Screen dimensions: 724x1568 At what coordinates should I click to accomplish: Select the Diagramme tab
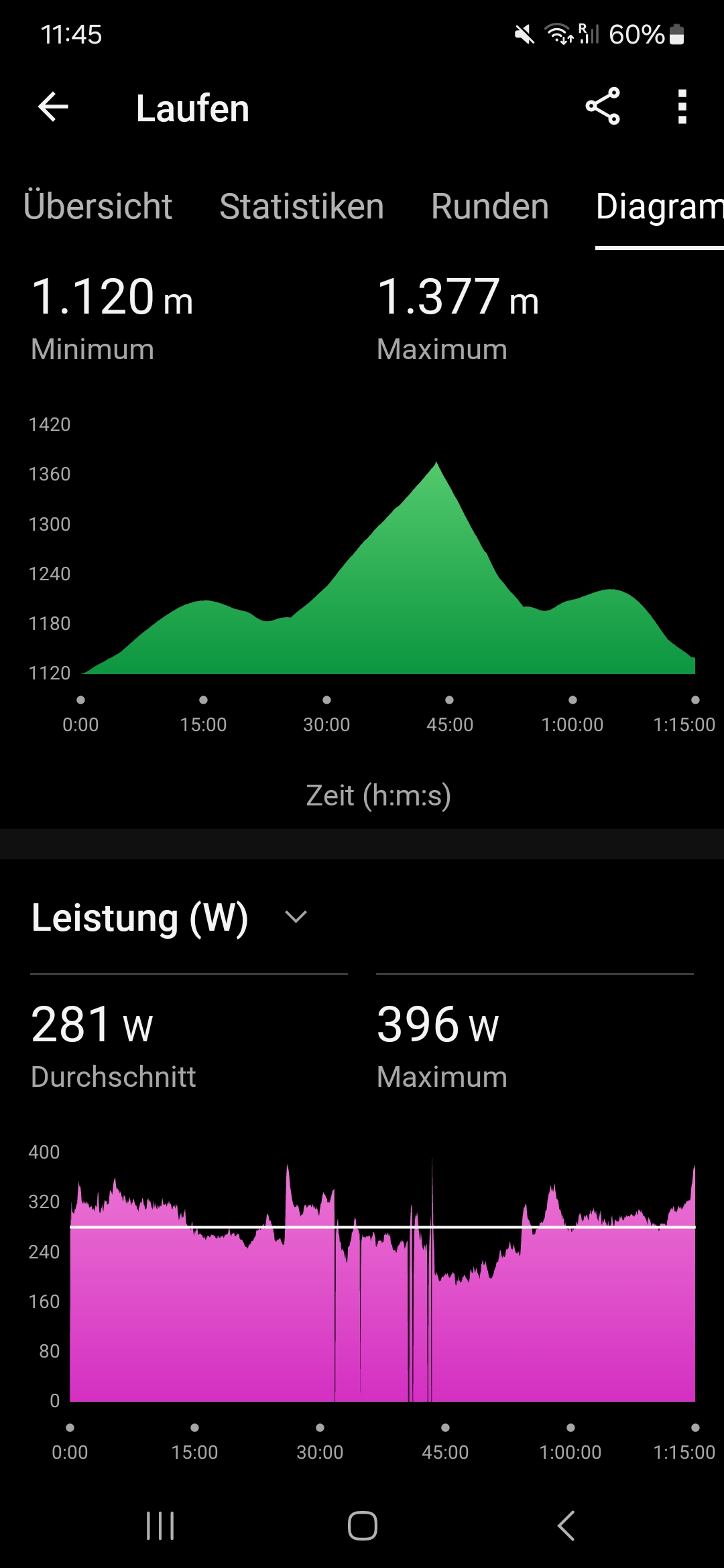point(659,206)
